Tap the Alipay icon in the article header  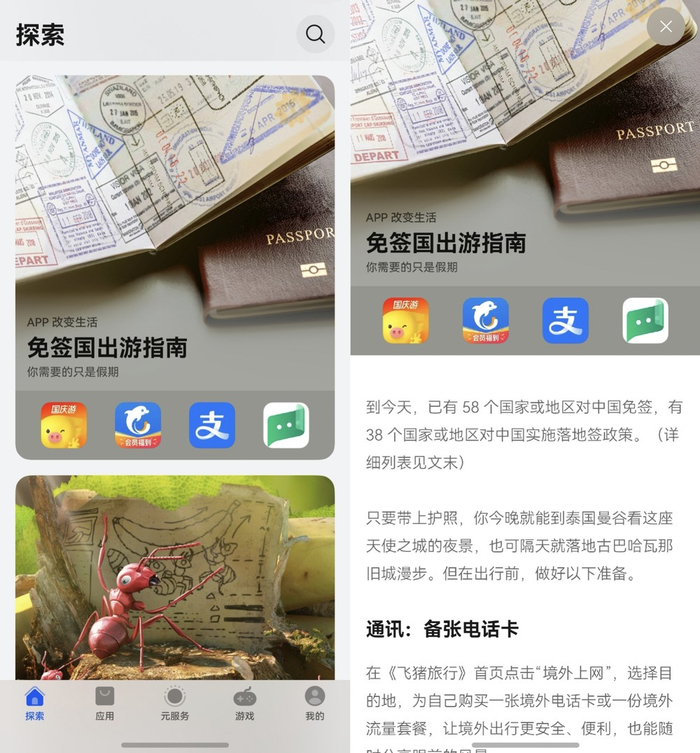point(565,320)
